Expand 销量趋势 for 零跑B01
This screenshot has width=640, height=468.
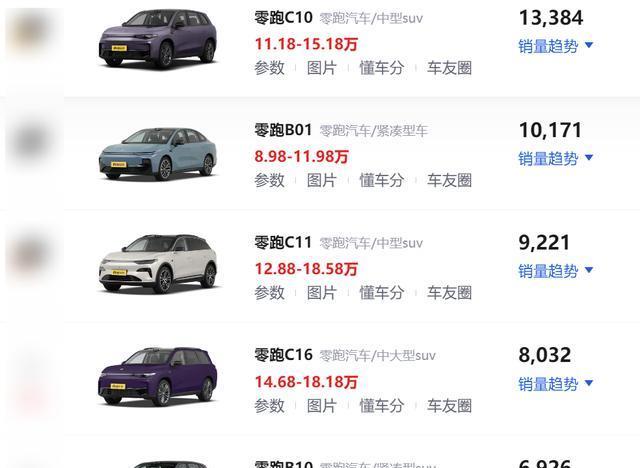tap(556, 159)
